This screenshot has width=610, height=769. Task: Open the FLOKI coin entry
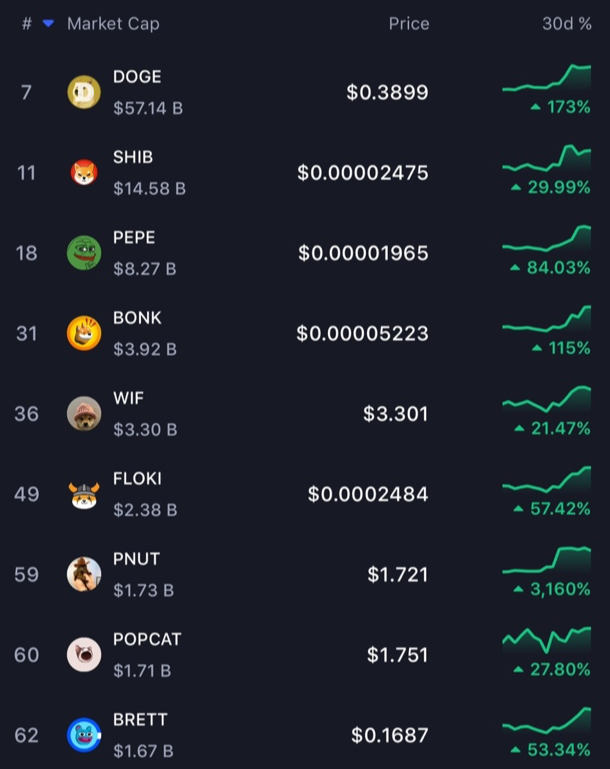[x=305, y=494]
